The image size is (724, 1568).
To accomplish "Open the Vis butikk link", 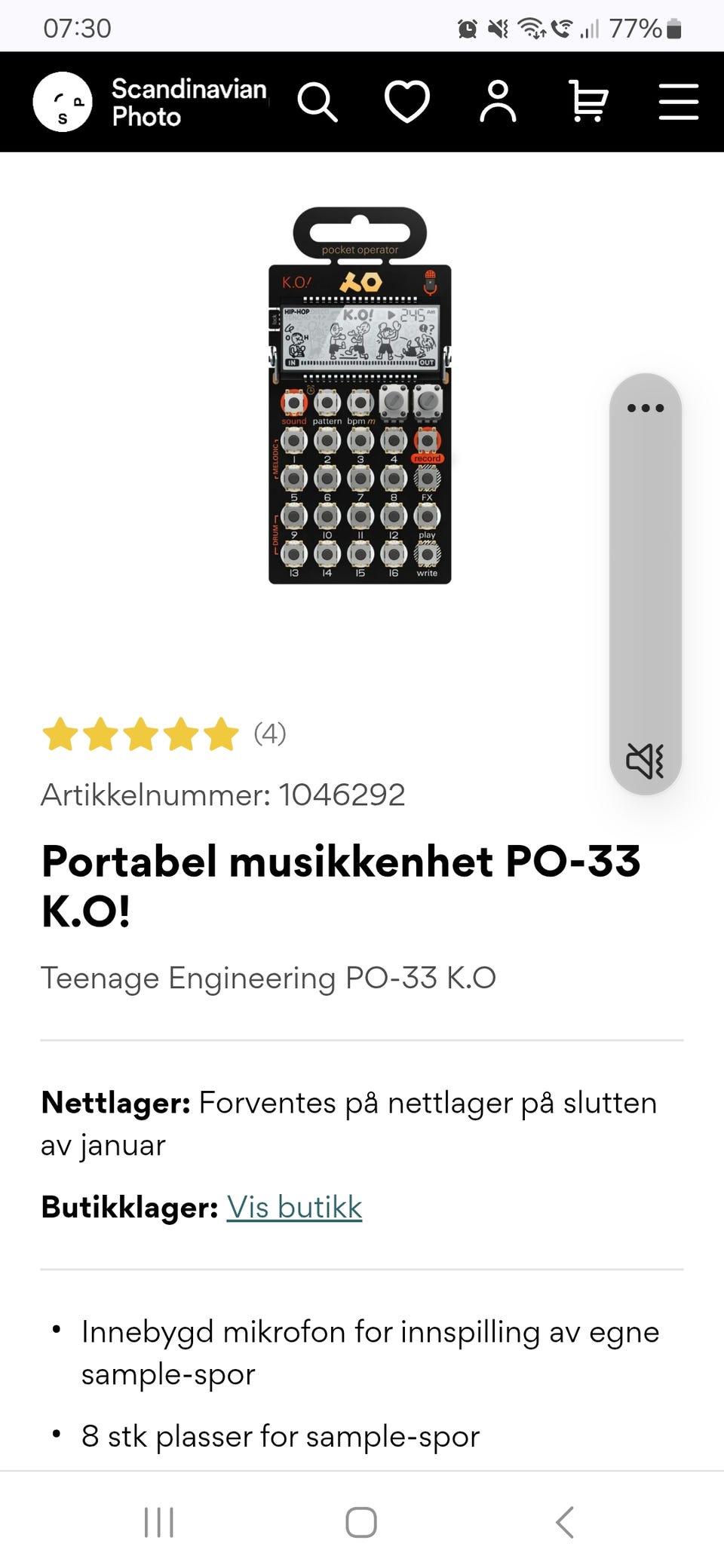I will (294, 1207).
